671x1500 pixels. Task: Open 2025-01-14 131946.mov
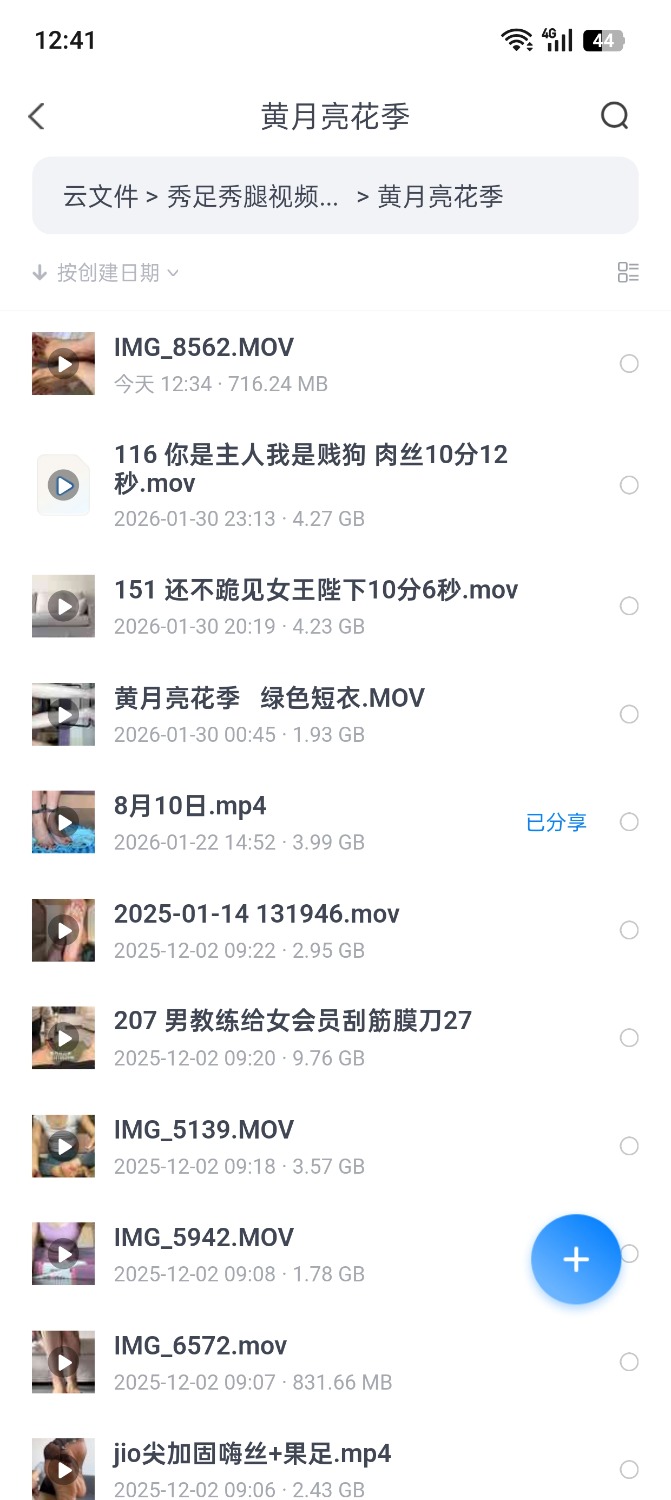pos(256,914)
